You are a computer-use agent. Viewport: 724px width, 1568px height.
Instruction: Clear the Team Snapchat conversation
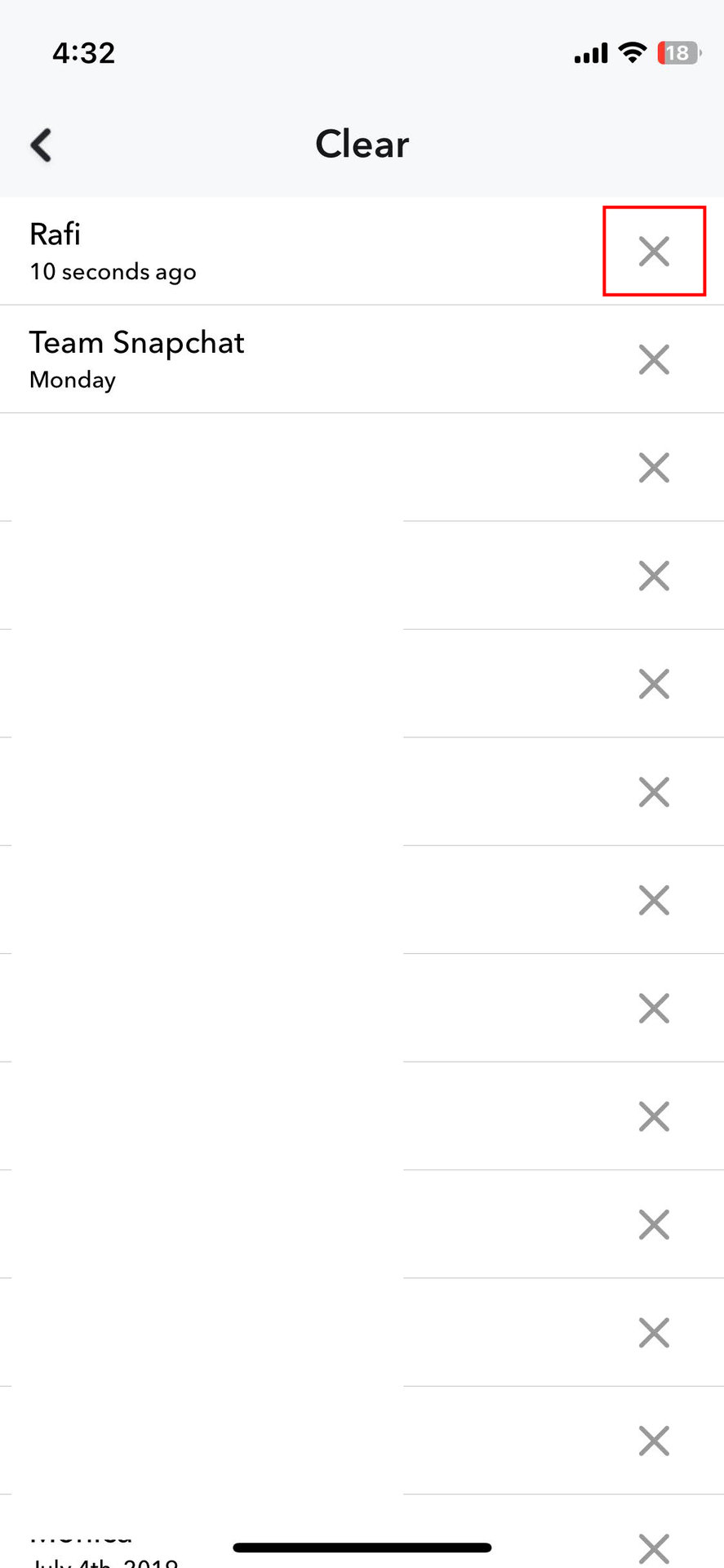click(653, 359)
